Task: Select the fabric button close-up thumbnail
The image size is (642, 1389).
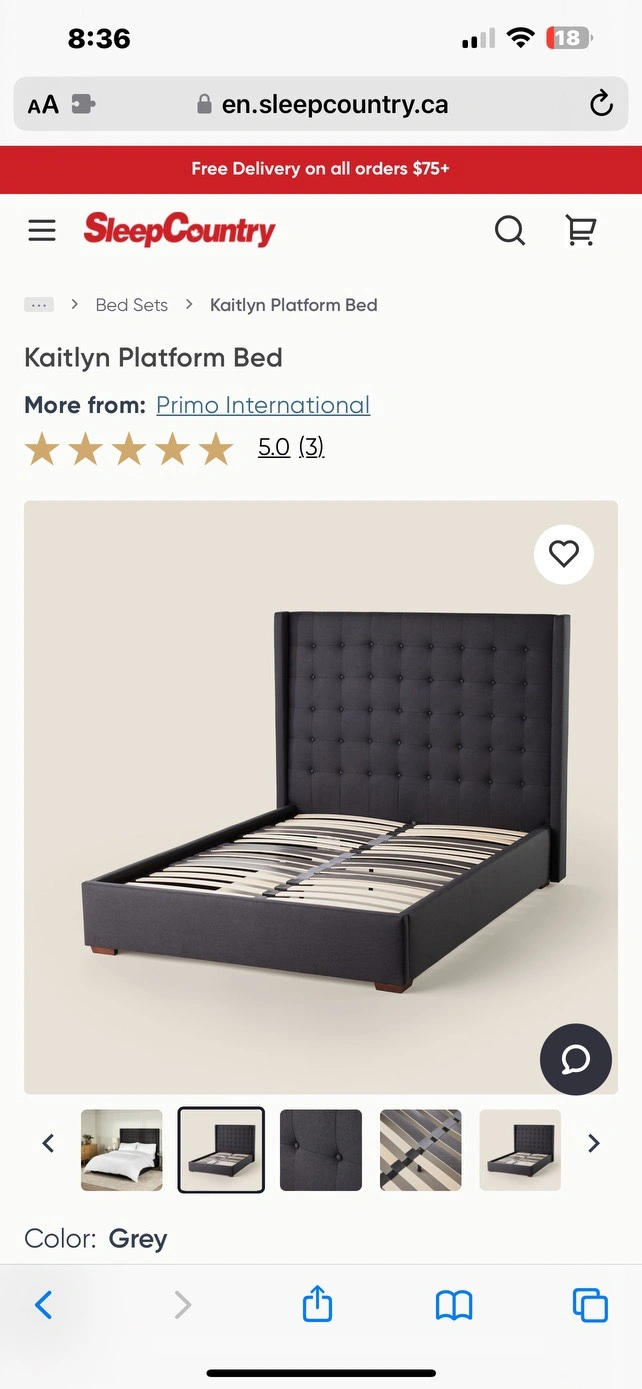Action: pos(321,1150)
